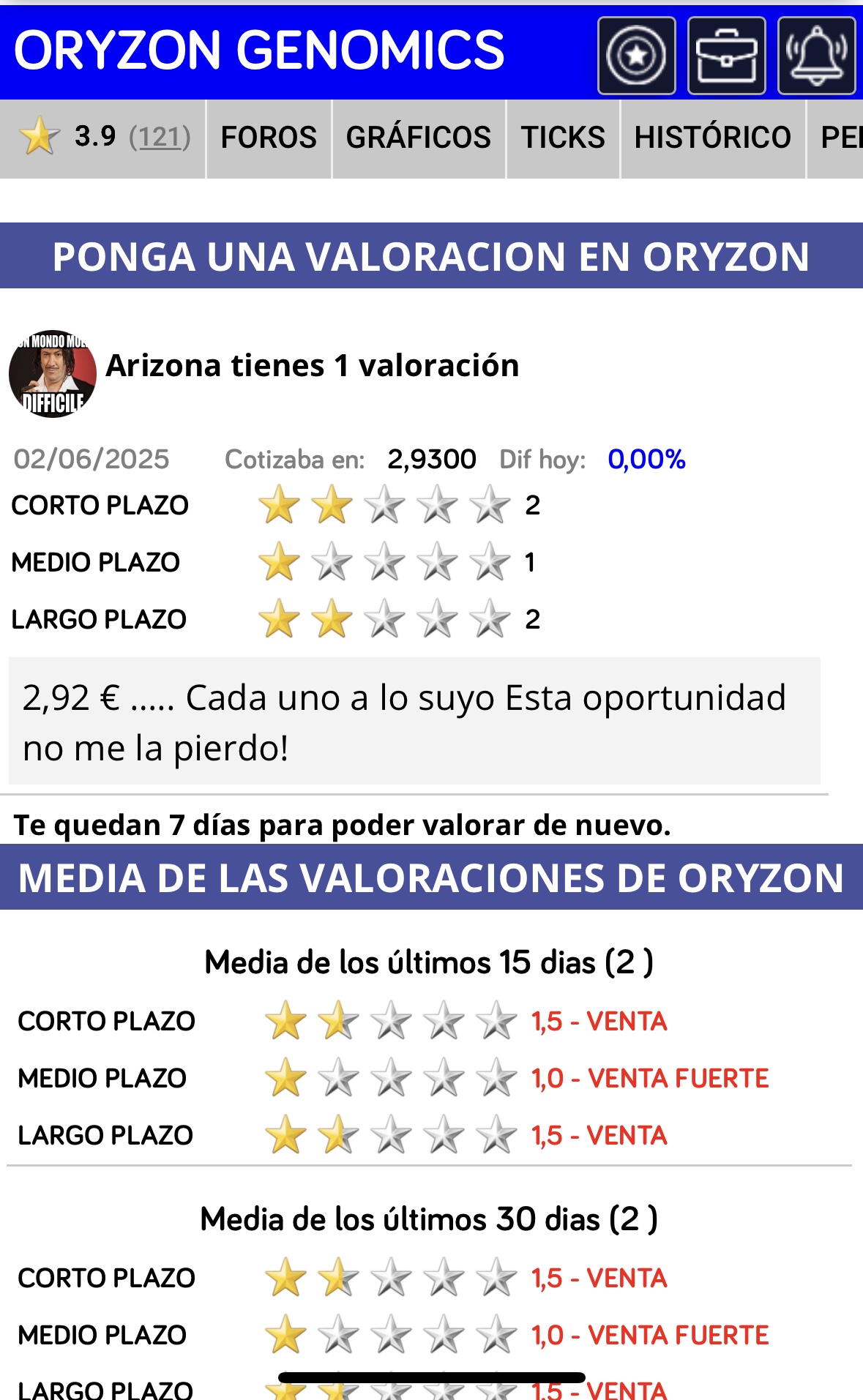
Task: Open the TICKS tab
Action: pyautogui.click(x=563, y=138)
